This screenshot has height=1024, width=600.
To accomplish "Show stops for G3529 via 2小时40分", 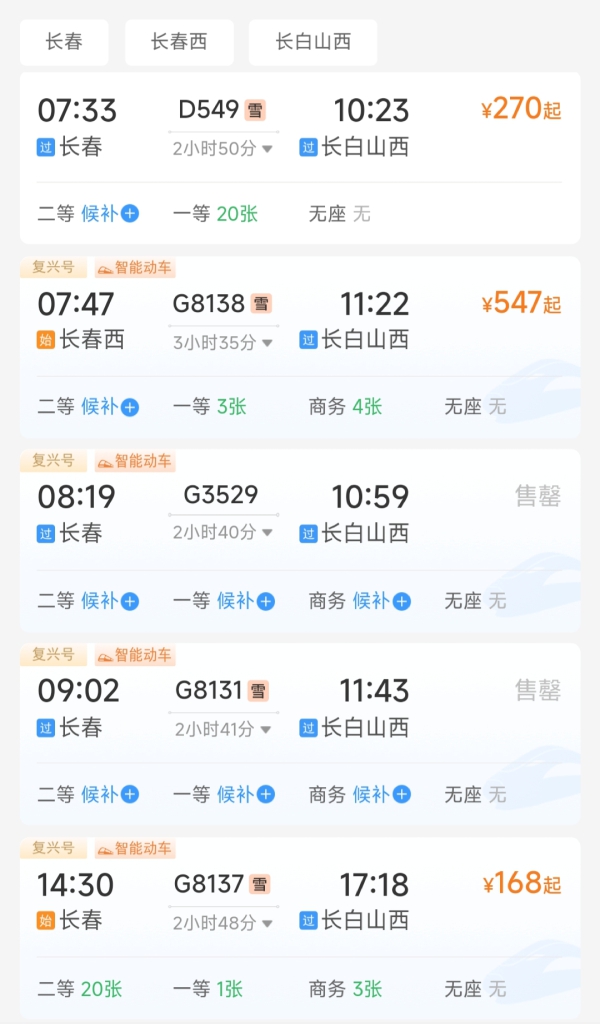I will (223, 533).
